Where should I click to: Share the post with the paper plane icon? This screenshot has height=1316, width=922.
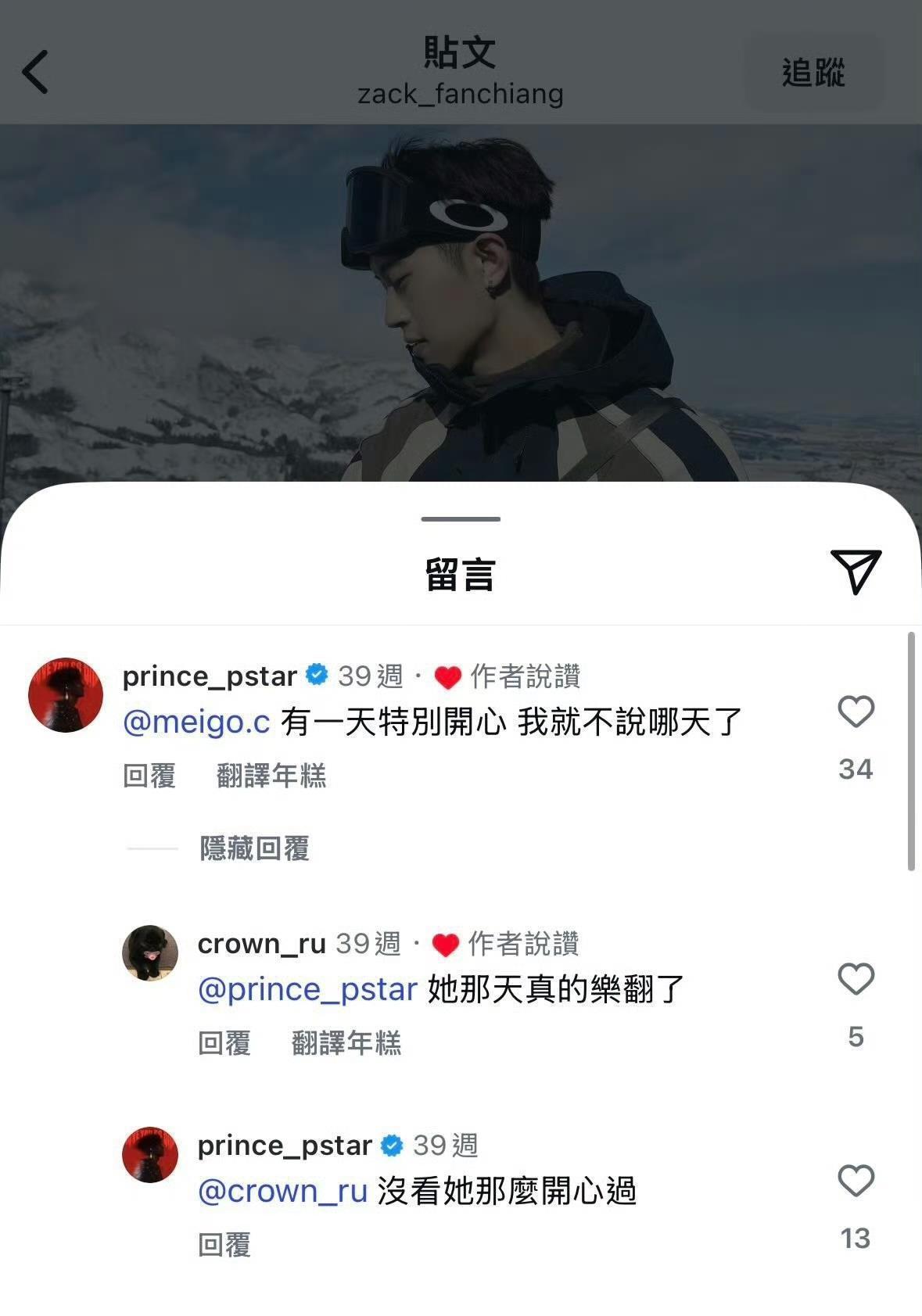856,570
